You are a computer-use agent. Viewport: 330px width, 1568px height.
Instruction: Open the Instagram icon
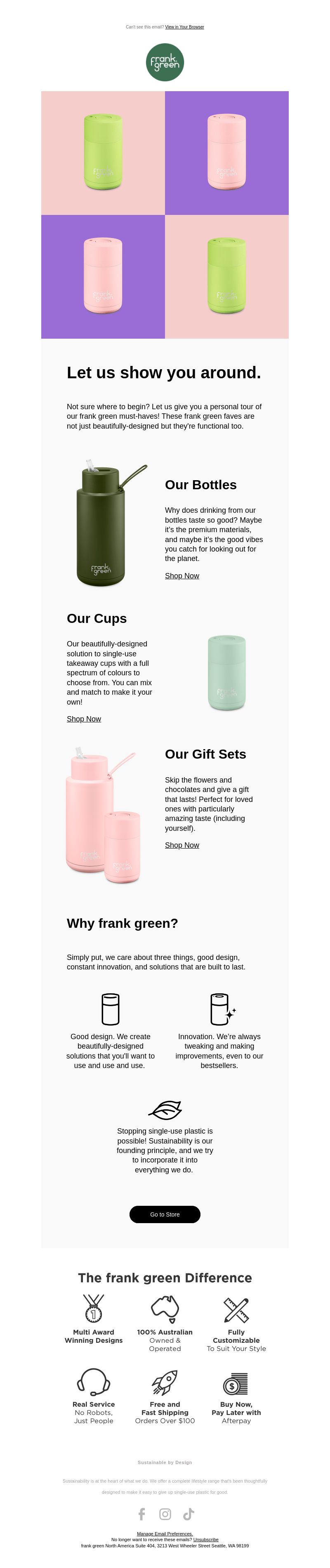pyautogui.click(x=165, y=1514)
